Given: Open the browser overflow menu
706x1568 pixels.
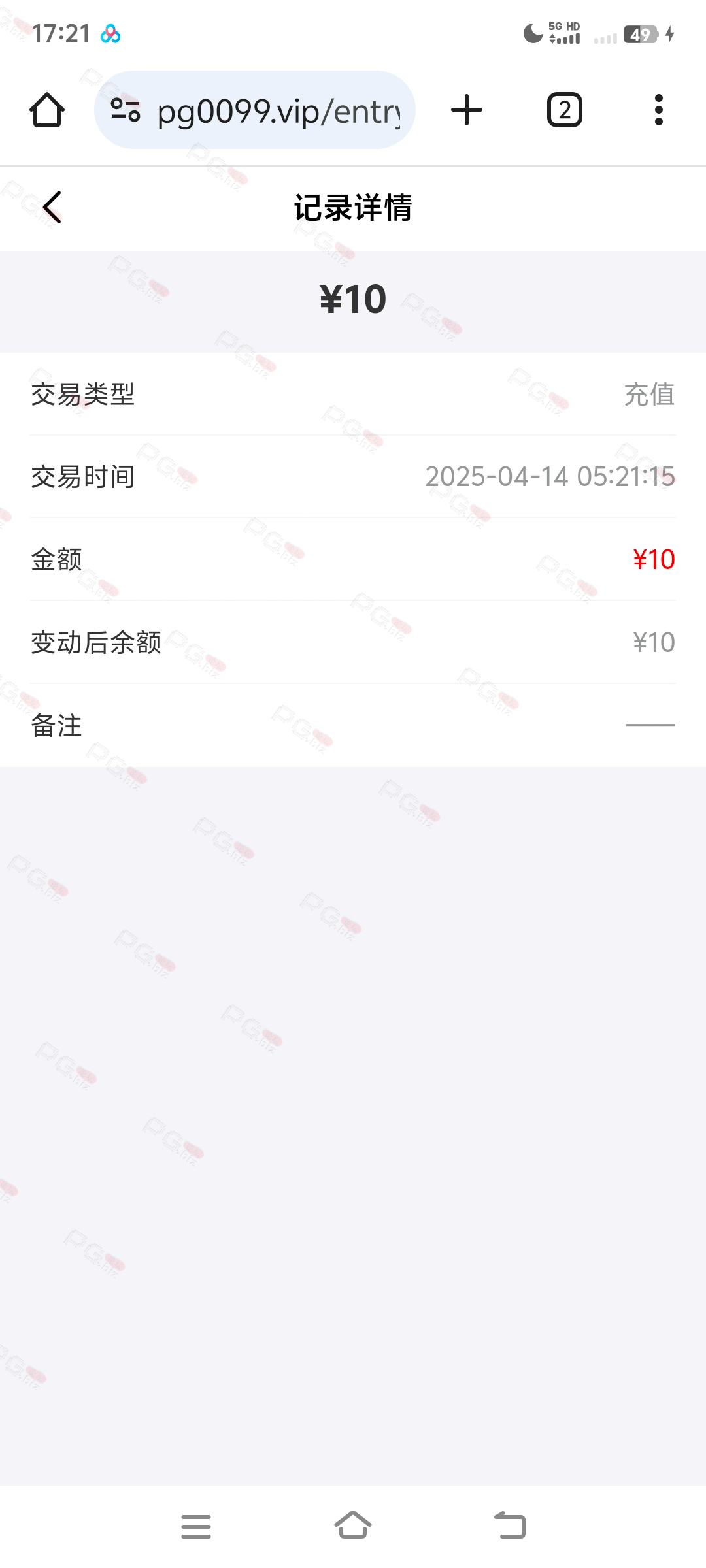Looking at the screenshot, I should pyautogui.click(x=658, y=110).
